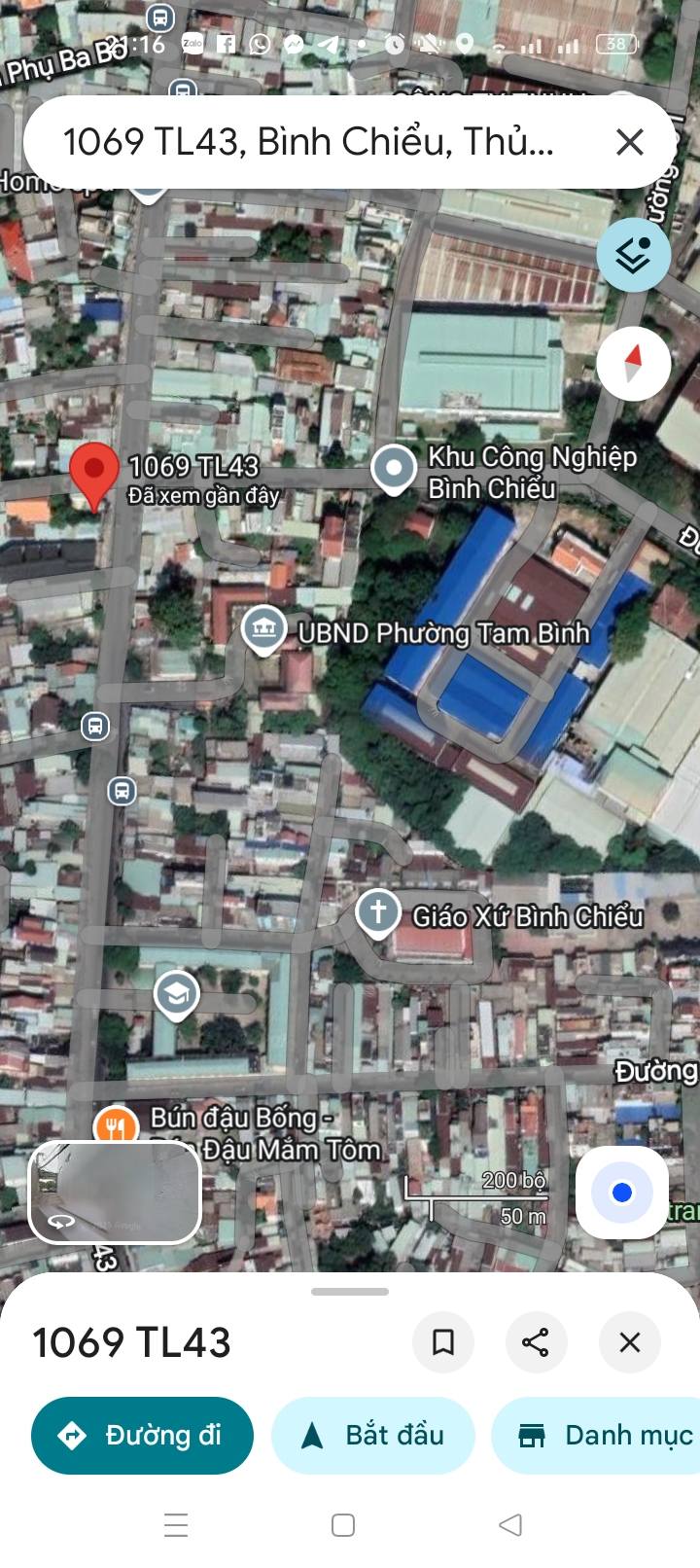The image size is (700, 1568).
Task: Select the Khu Công Nghiệp Bình Chiểu marker
Action: [394, 469]
